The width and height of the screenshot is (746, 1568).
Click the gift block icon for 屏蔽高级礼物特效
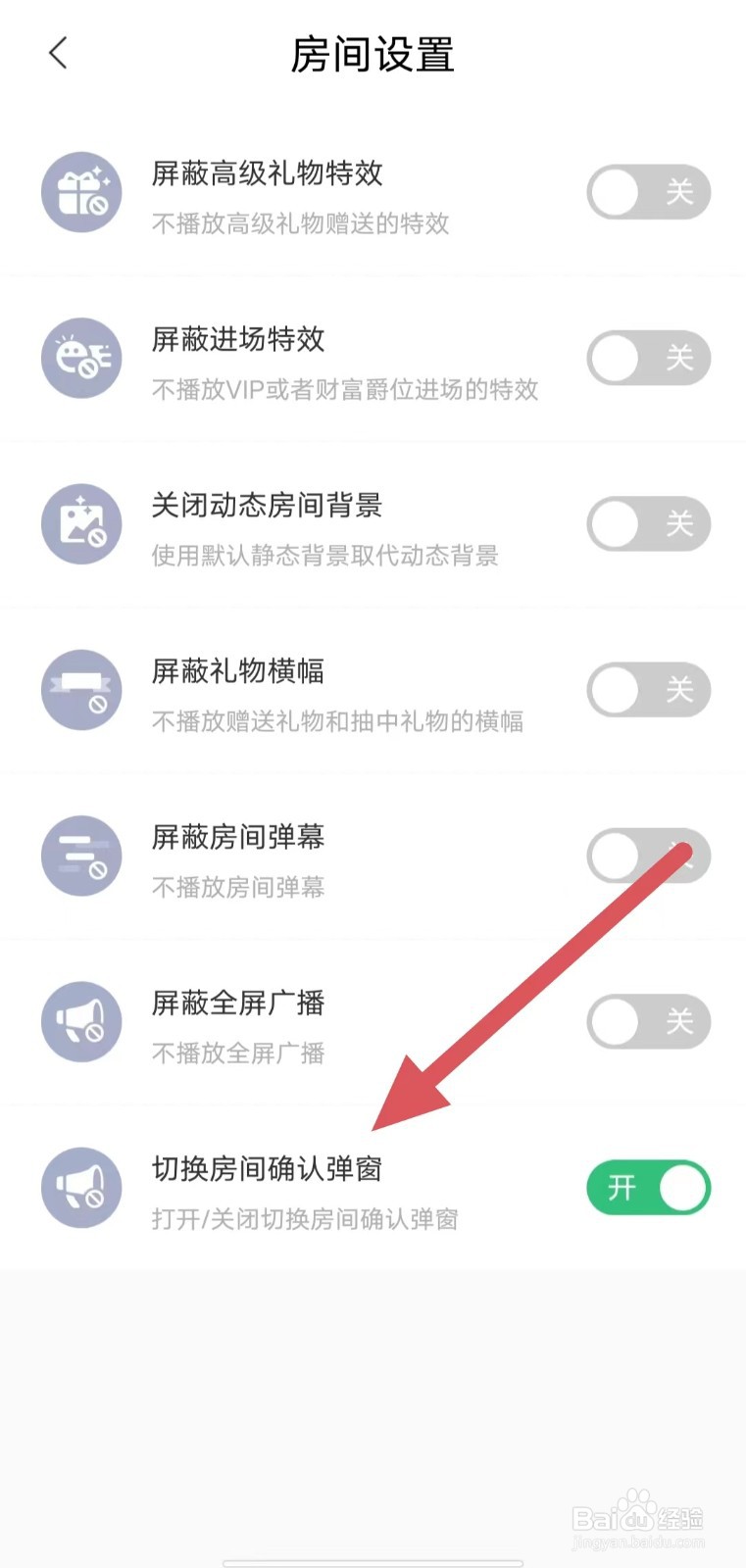(x=81, y=192)
